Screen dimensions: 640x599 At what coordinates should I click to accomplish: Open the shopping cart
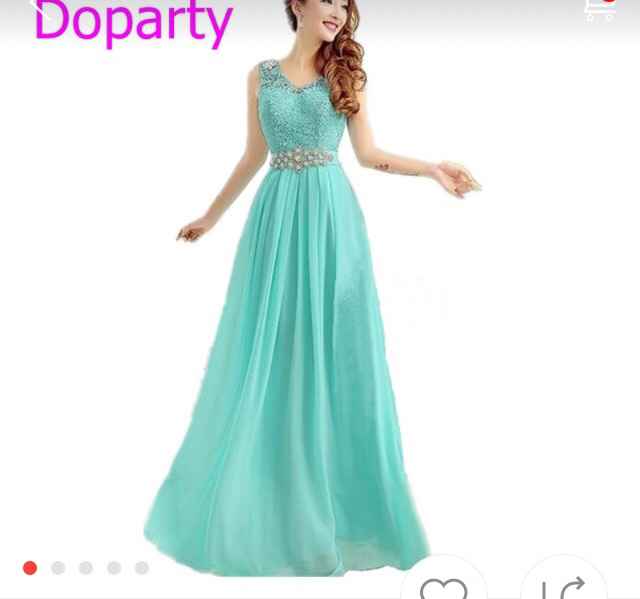click(600, 8)
